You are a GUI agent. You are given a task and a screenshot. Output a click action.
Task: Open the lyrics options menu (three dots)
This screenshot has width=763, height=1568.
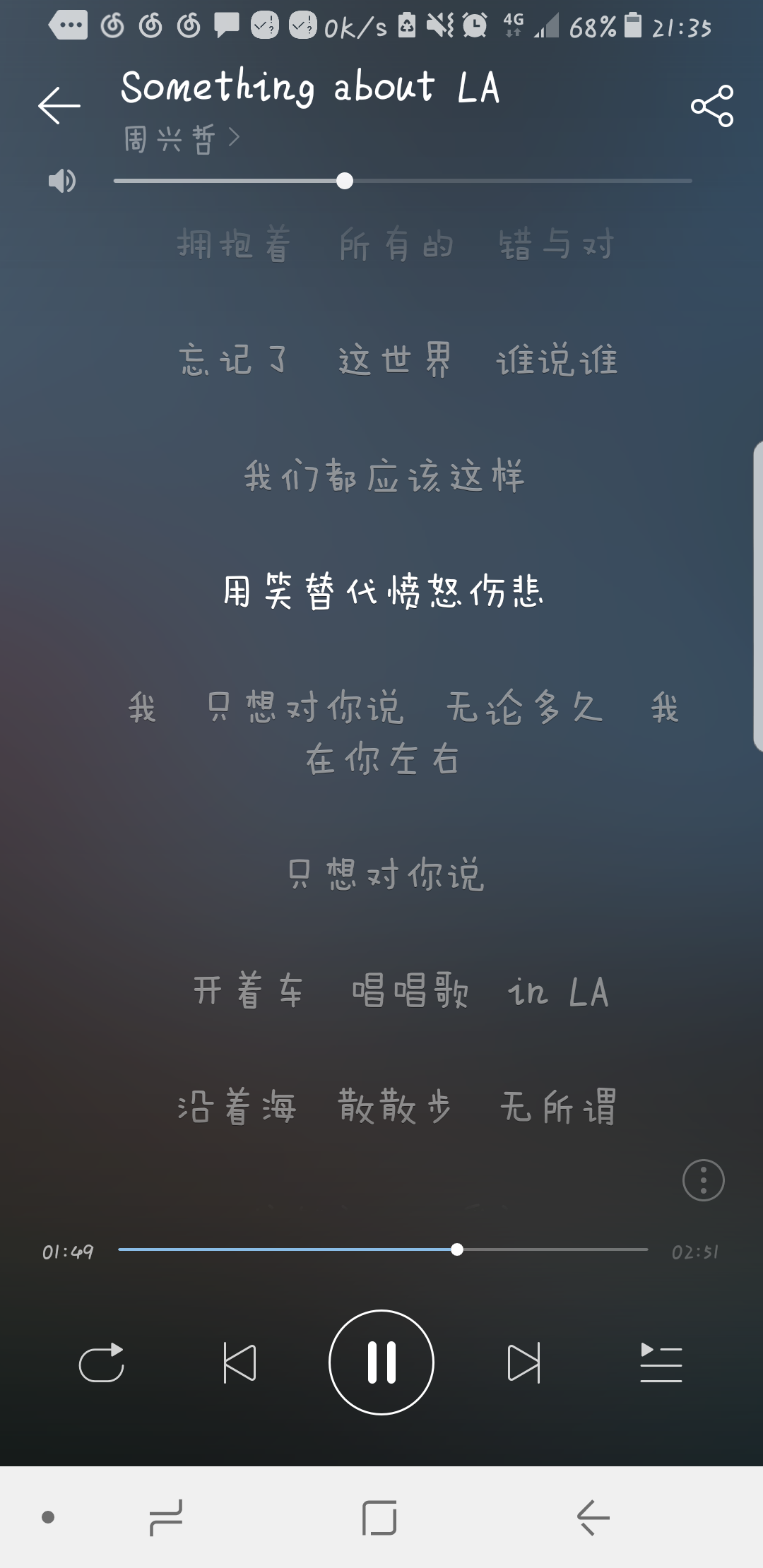704,1180
